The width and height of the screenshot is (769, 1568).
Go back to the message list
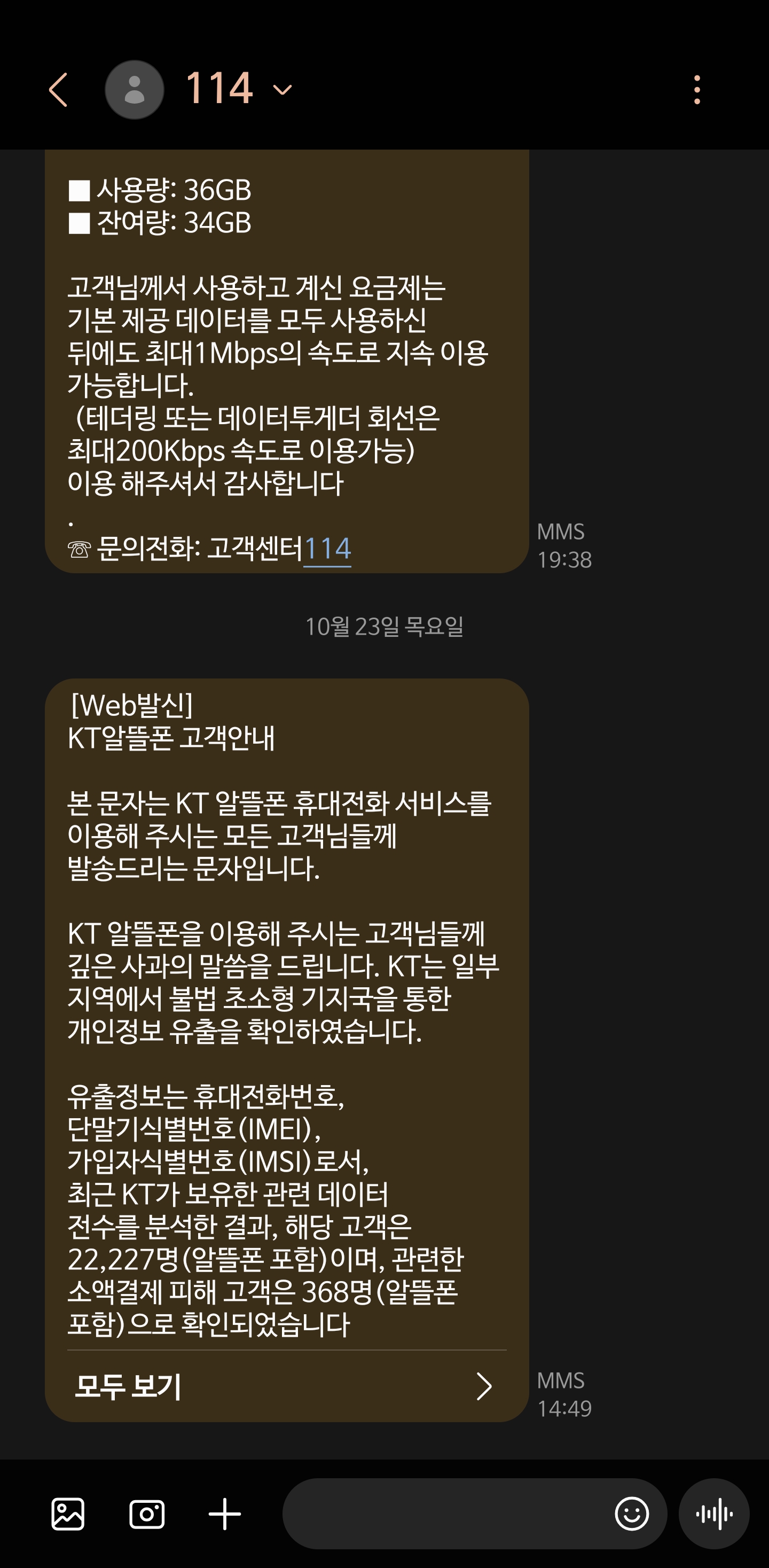click(x=58, y=90)
